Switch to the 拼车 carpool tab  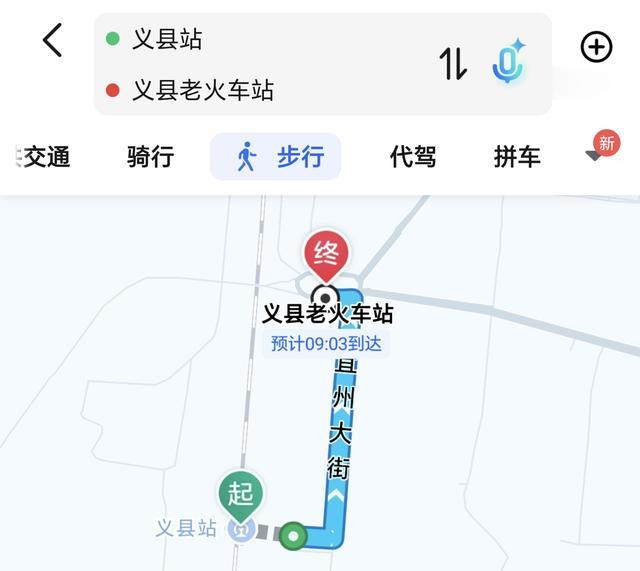(x=517, y=157)
